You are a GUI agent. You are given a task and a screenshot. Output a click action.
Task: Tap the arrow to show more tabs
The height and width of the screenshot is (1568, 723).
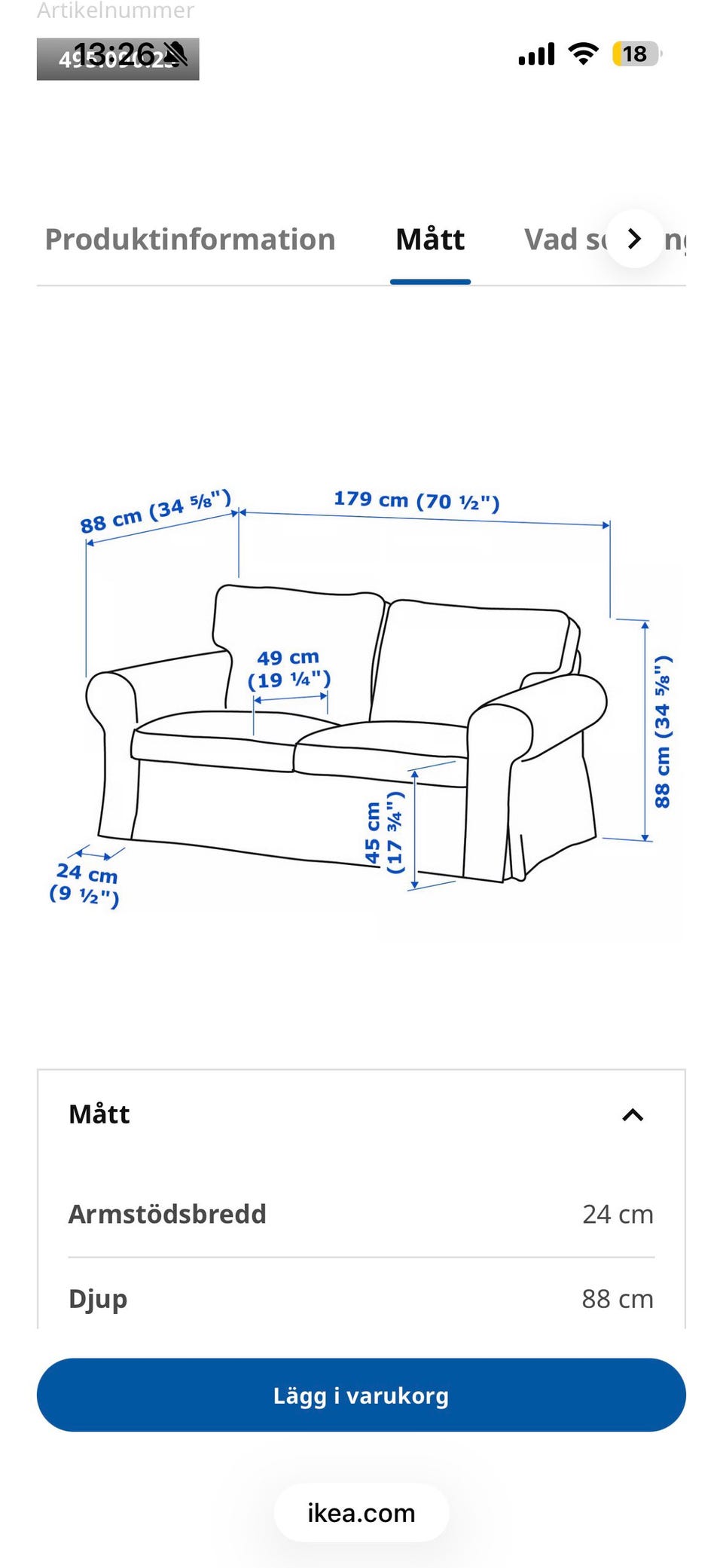(x=634, y=239)
